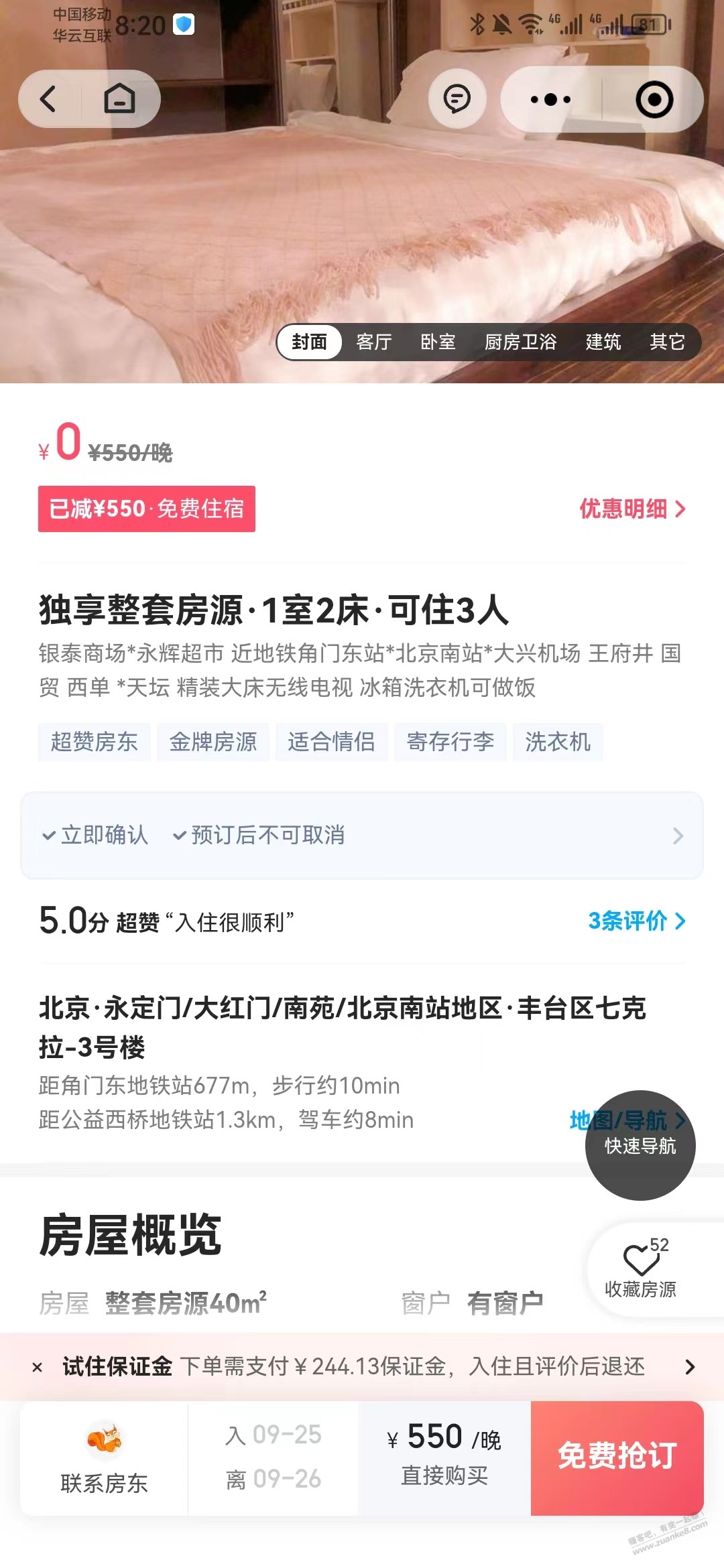Add listing to favorites via 收藏房源

pyautogui.click(x=640, y=1270)
